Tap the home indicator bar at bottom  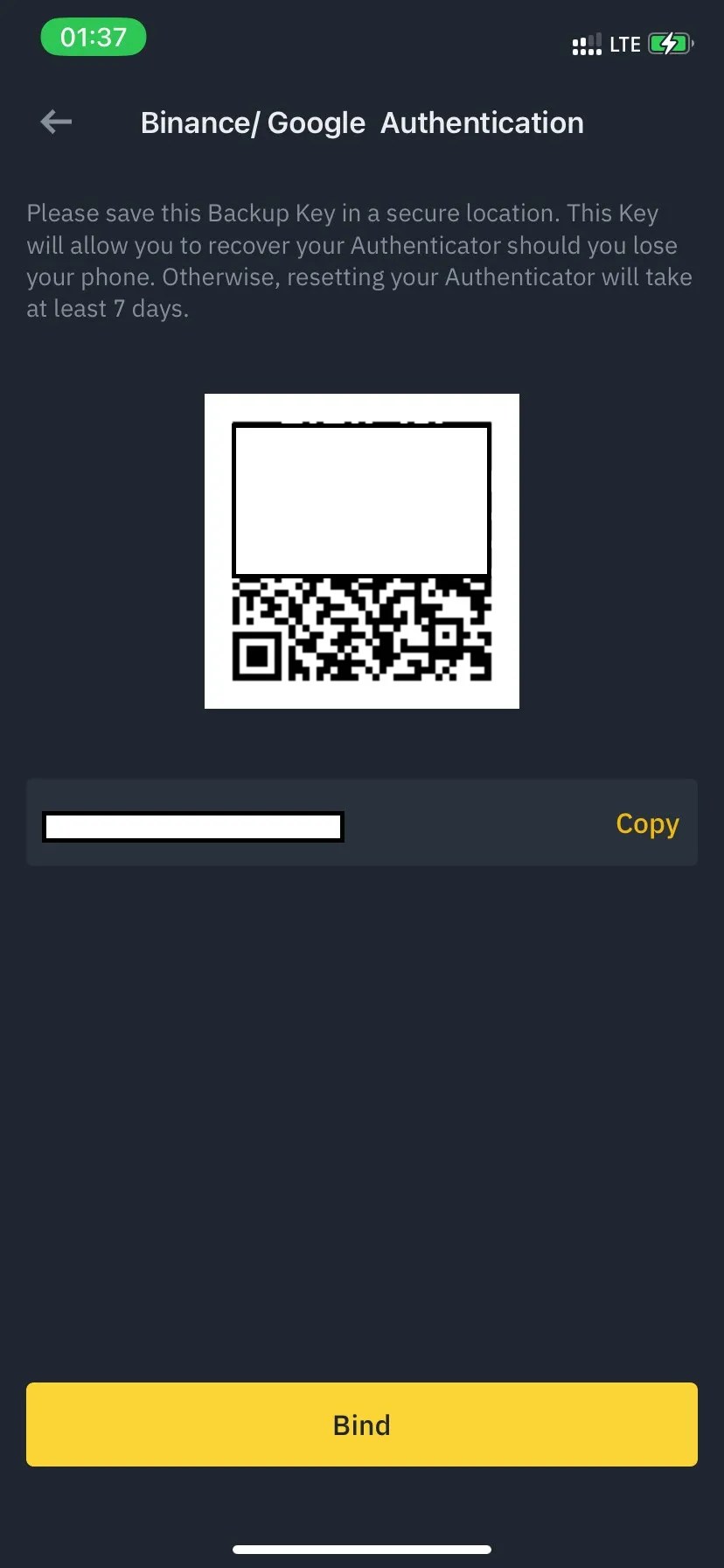pyautogui.click(x=361, y=1548)
